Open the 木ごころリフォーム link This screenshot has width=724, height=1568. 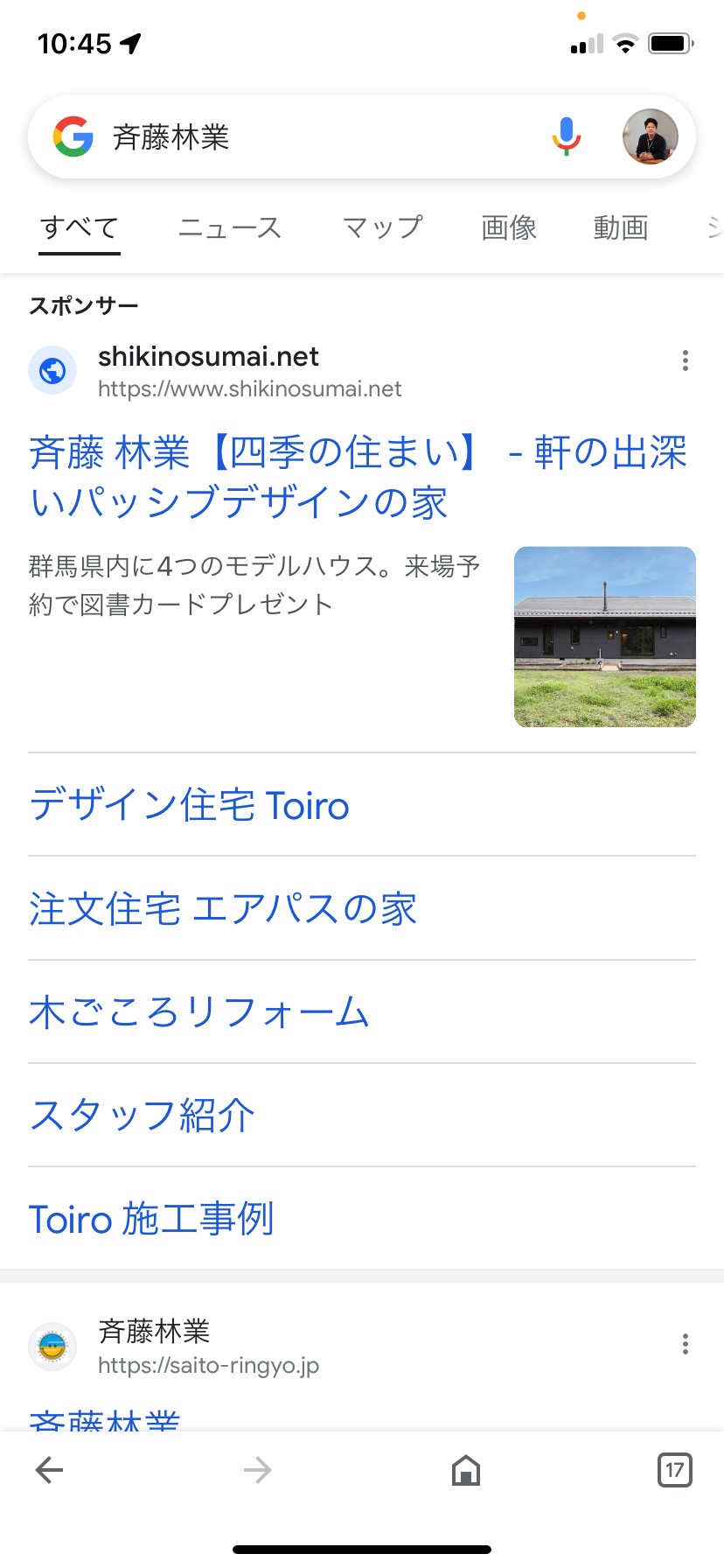[199, 1011]
